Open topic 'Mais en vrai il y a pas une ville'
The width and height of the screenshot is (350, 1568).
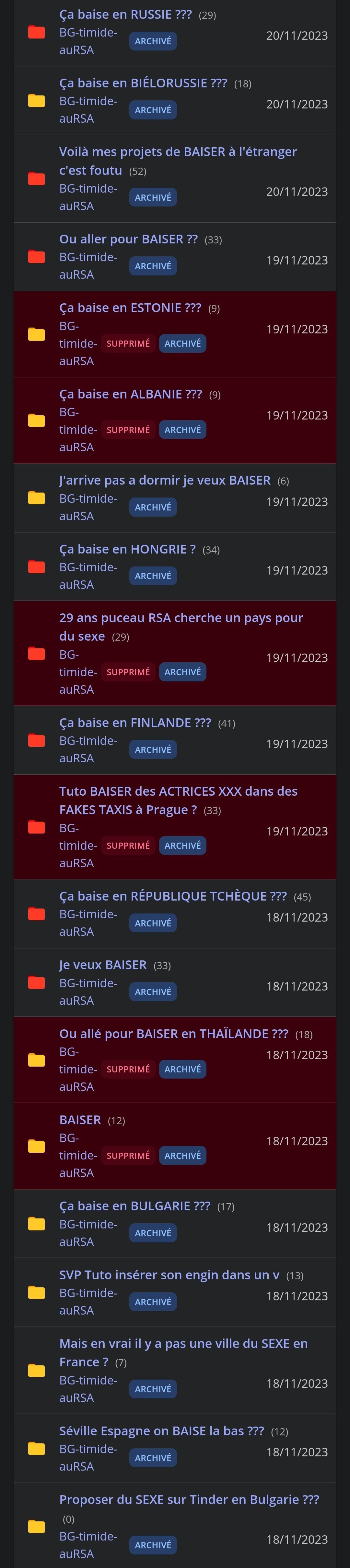[x=183, y=1344]
